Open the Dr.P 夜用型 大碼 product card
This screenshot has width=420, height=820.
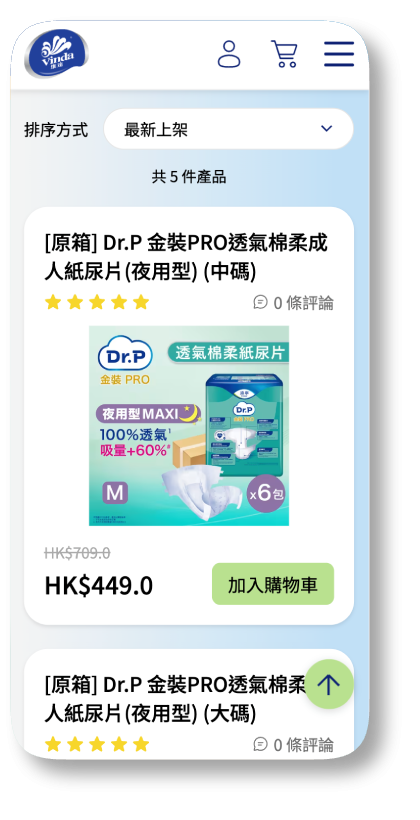pos(189,703)
